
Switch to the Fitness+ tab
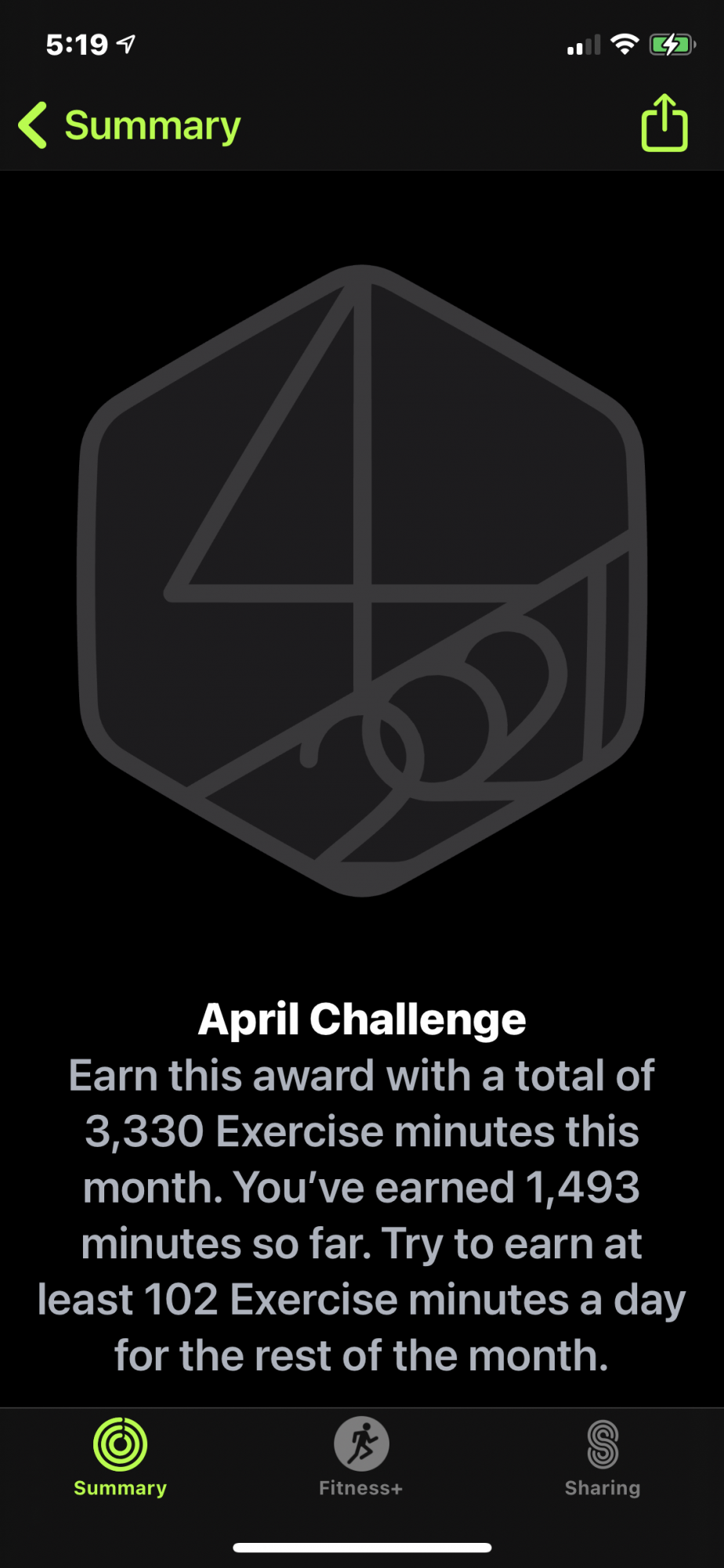pos(361,1456)
